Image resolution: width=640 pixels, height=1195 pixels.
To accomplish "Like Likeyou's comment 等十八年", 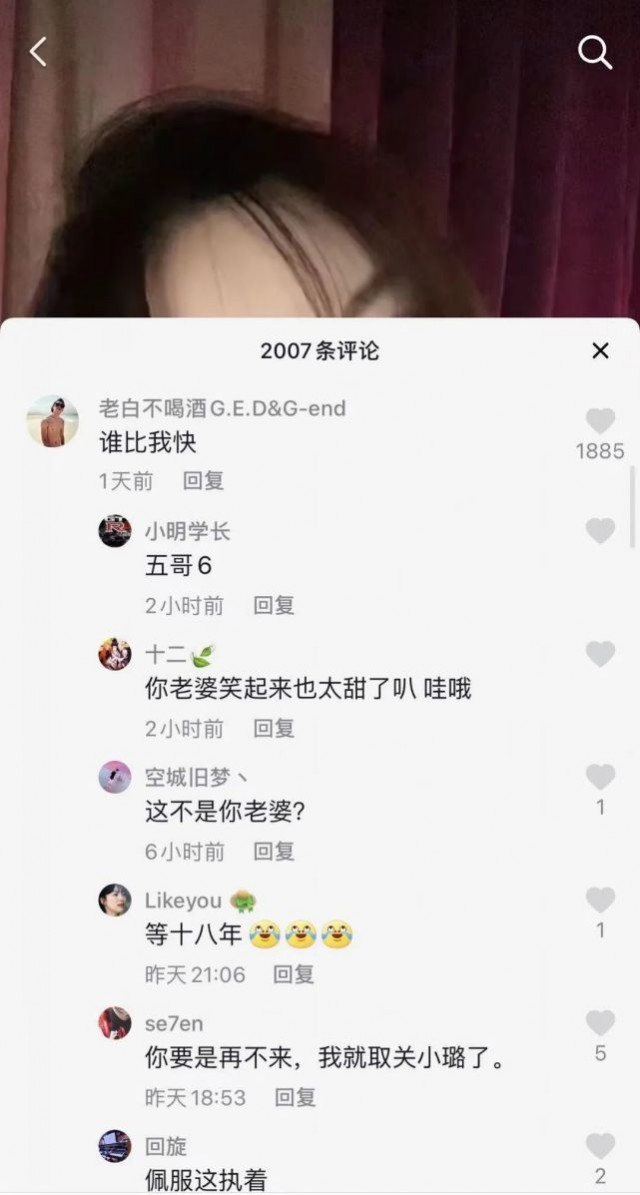I will tap(600, 900).
